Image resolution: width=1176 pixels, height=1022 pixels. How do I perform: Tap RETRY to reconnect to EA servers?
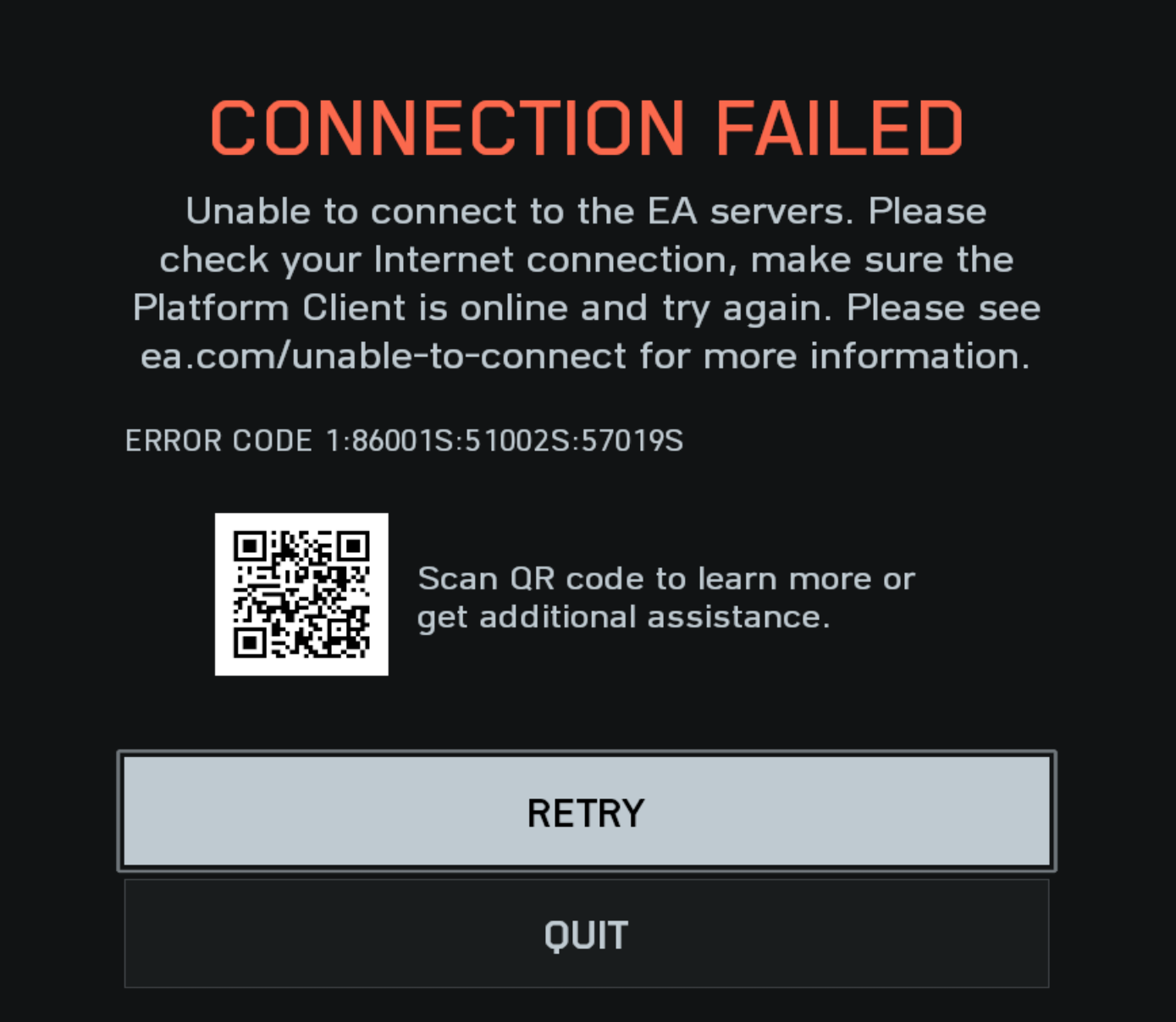pos(586,811)
